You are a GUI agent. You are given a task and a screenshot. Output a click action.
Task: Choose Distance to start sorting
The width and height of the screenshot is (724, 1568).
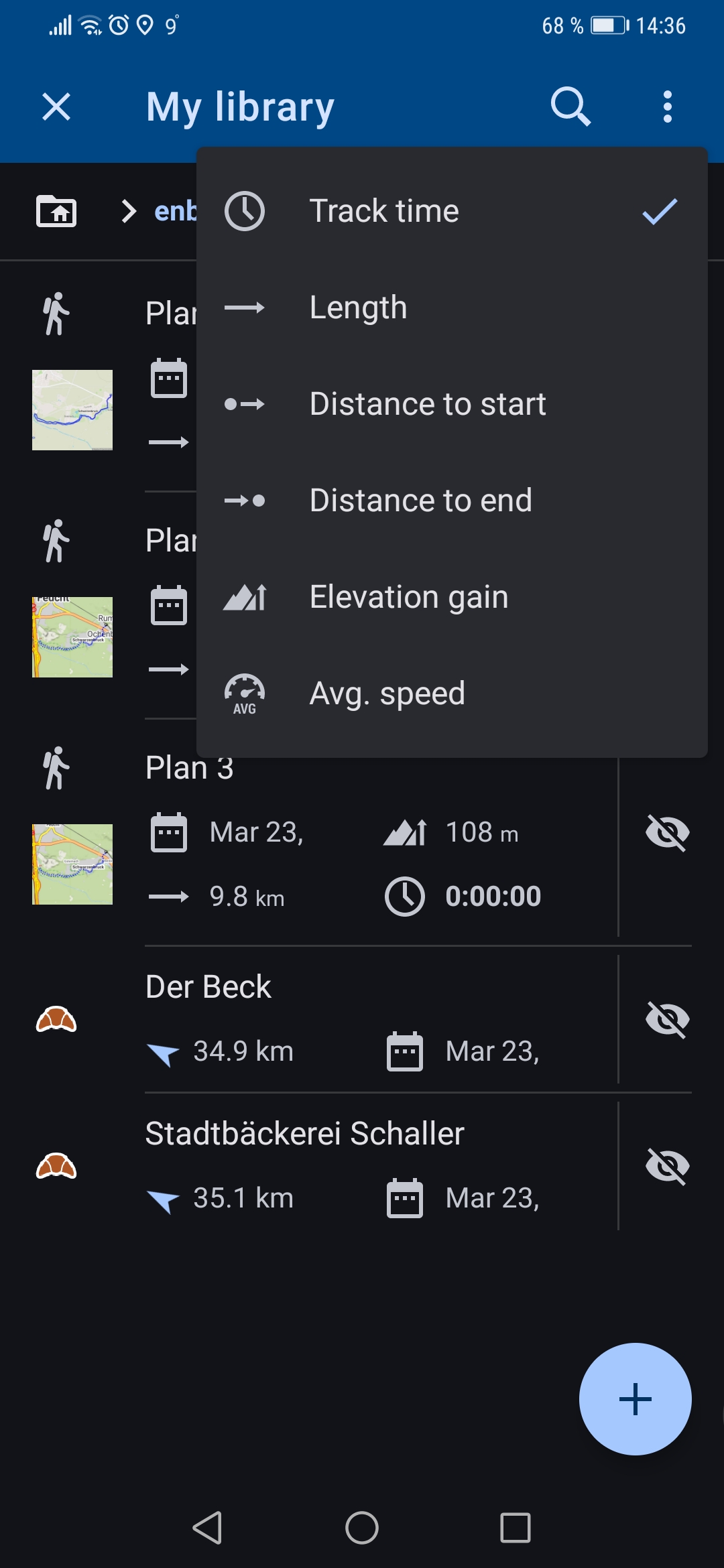(x=451, y=404)
